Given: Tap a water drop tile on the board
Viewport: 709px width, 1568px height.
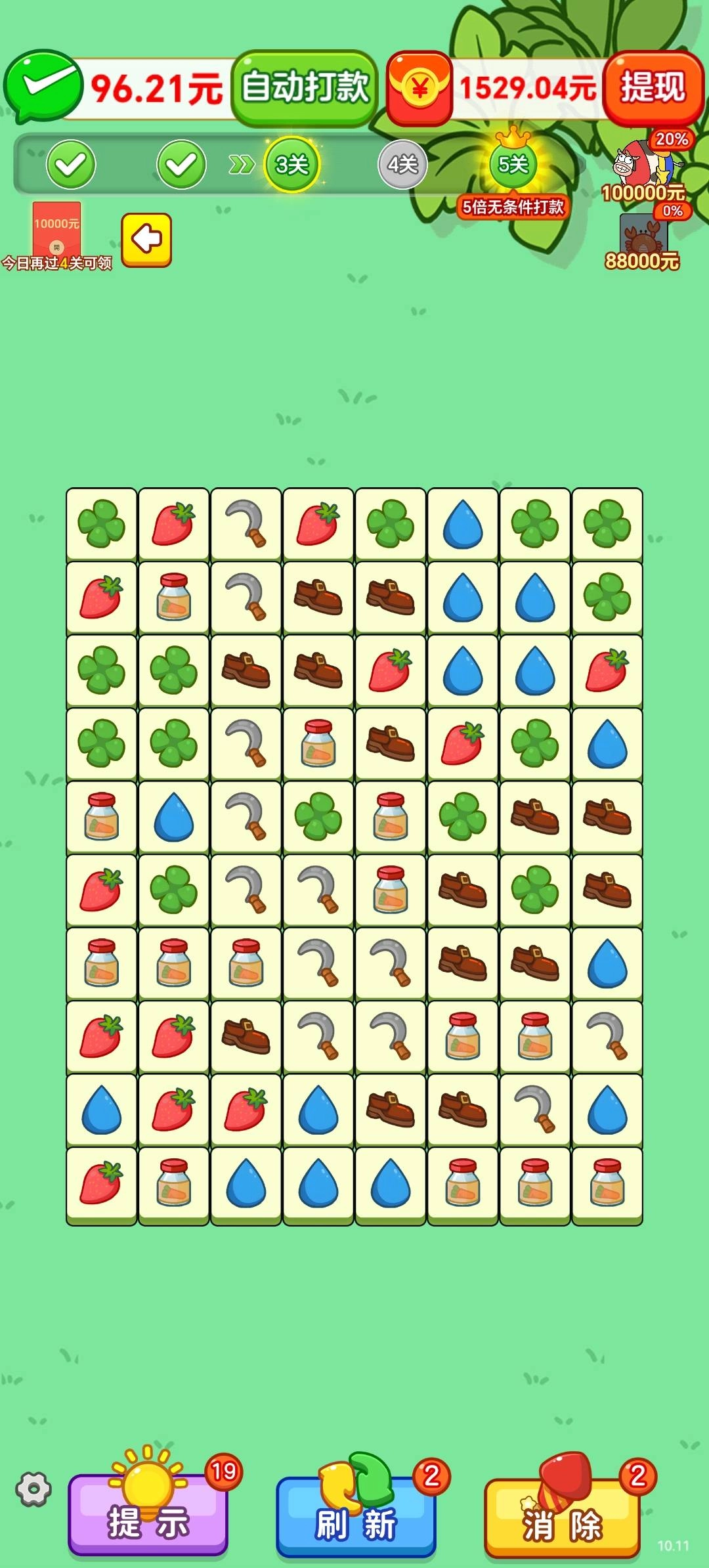Looking at the screenshot, I should click(x=462, y=525).
